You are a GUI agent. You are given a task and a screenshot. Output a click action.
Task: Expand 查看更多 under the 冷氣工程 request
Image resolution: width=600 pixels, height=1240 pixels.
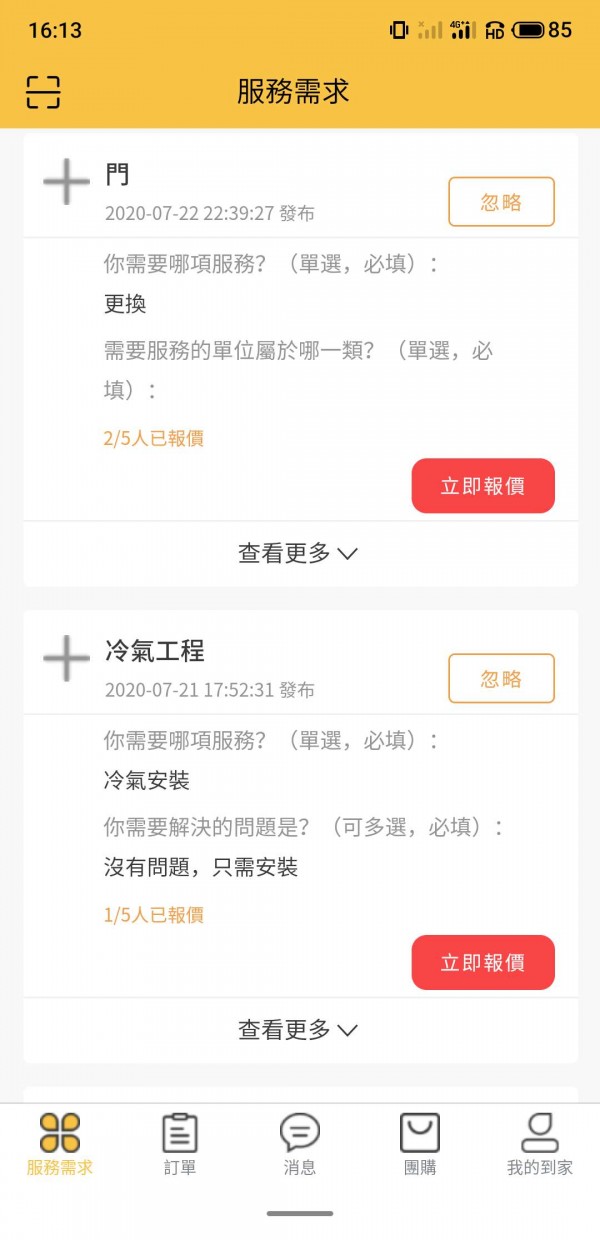tap(298, 1030)
